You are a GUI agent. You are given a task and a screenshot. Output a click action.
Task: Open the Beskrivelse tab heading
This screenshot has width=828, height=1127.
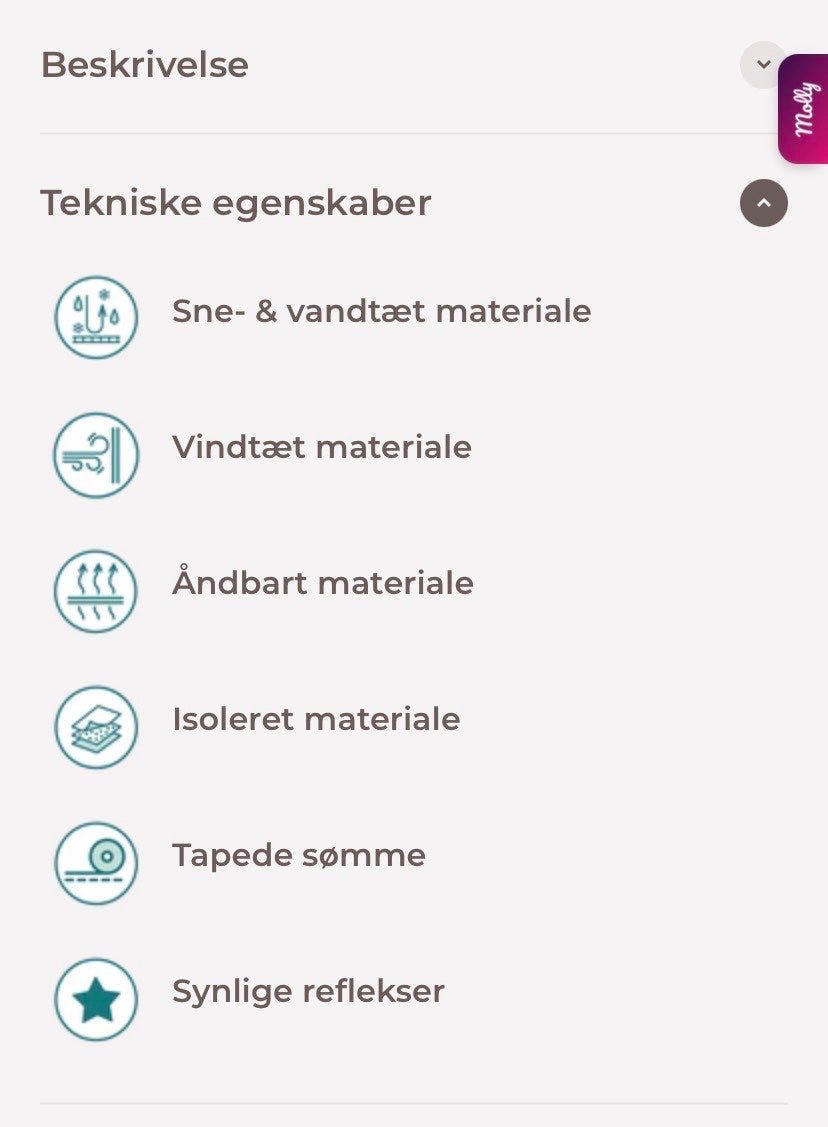pyautogui.click(x=144, y=64)
